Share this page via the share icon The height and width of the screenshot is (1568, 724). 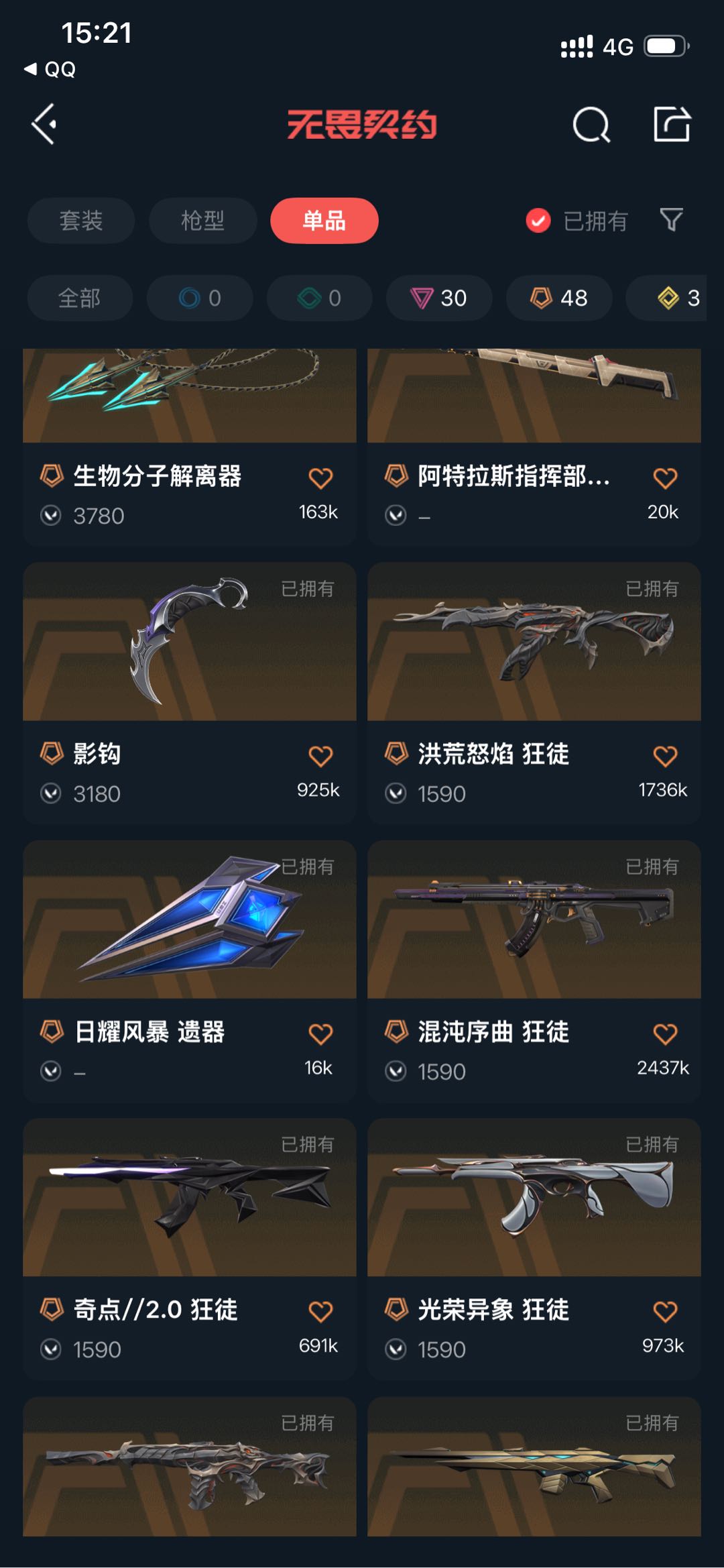tap(672, 124)
